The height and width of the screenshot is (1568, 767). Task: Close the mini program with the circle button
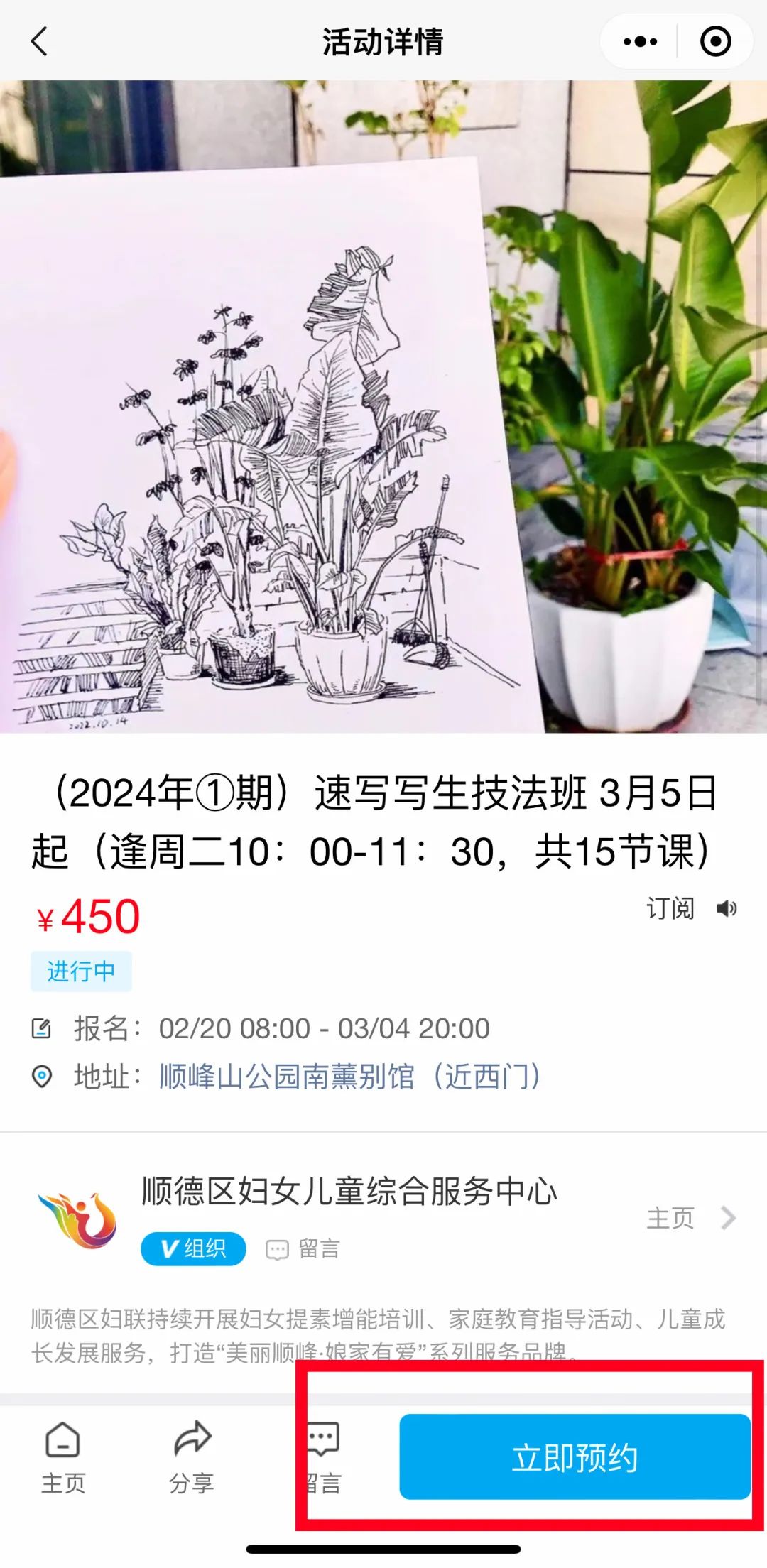point(715,41)
